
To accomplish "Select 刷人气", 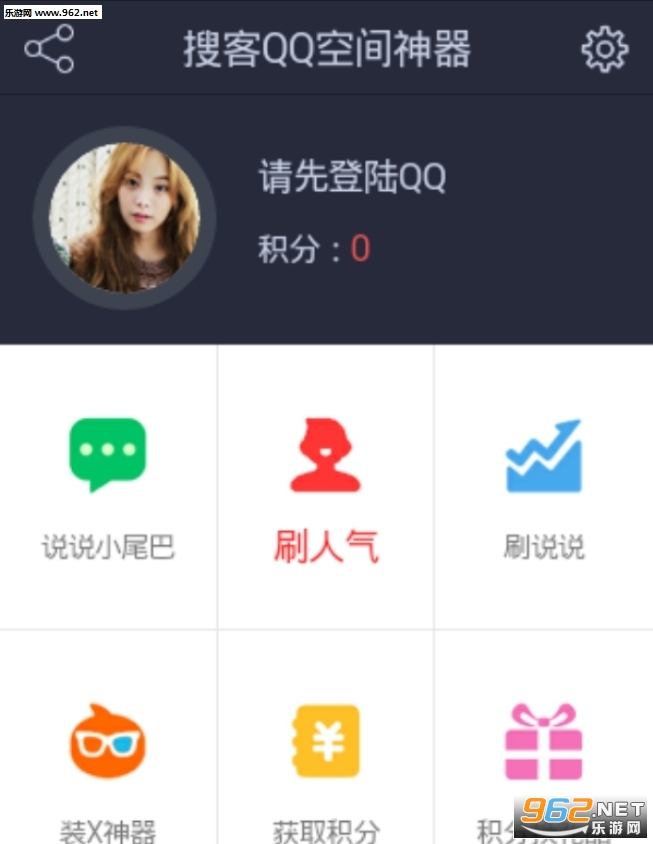I will (x=326, y=487).
